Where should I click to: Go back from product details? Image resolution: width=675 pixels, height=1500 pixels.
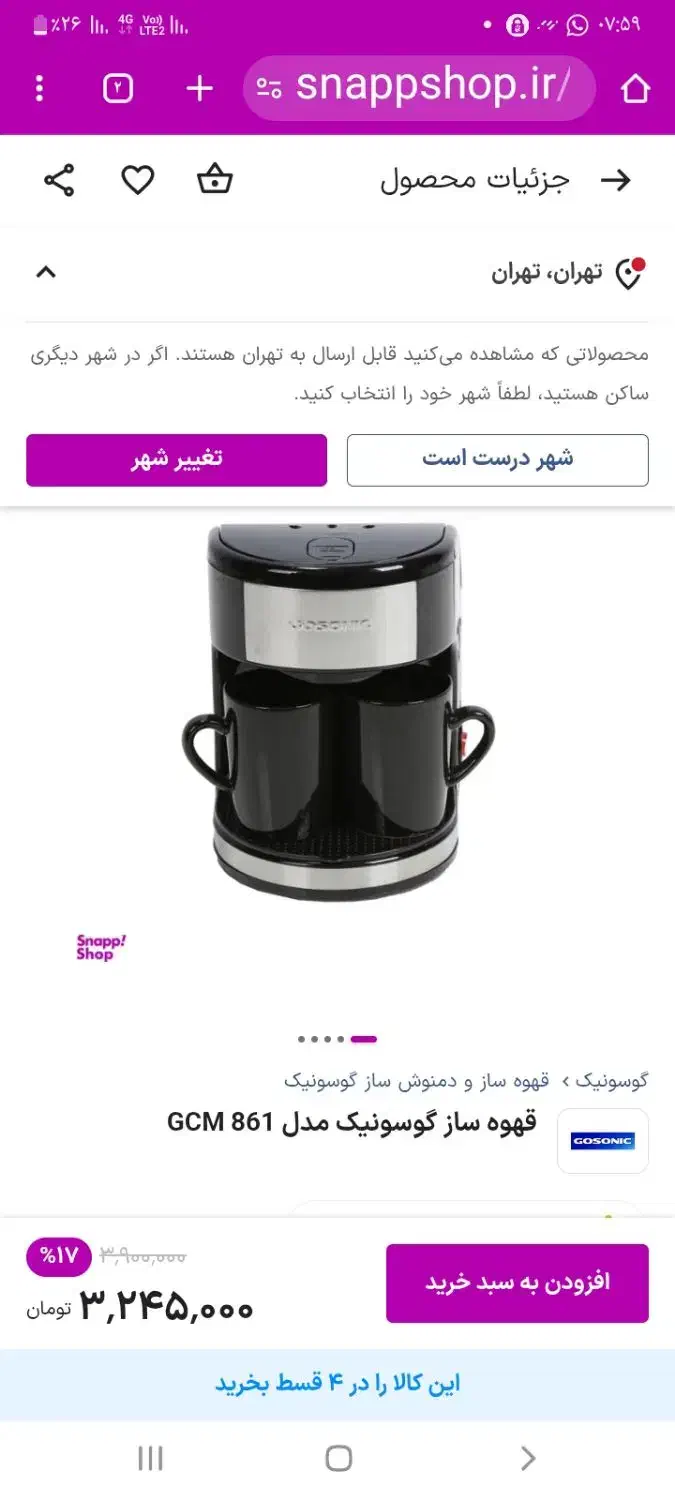(615, 181)
